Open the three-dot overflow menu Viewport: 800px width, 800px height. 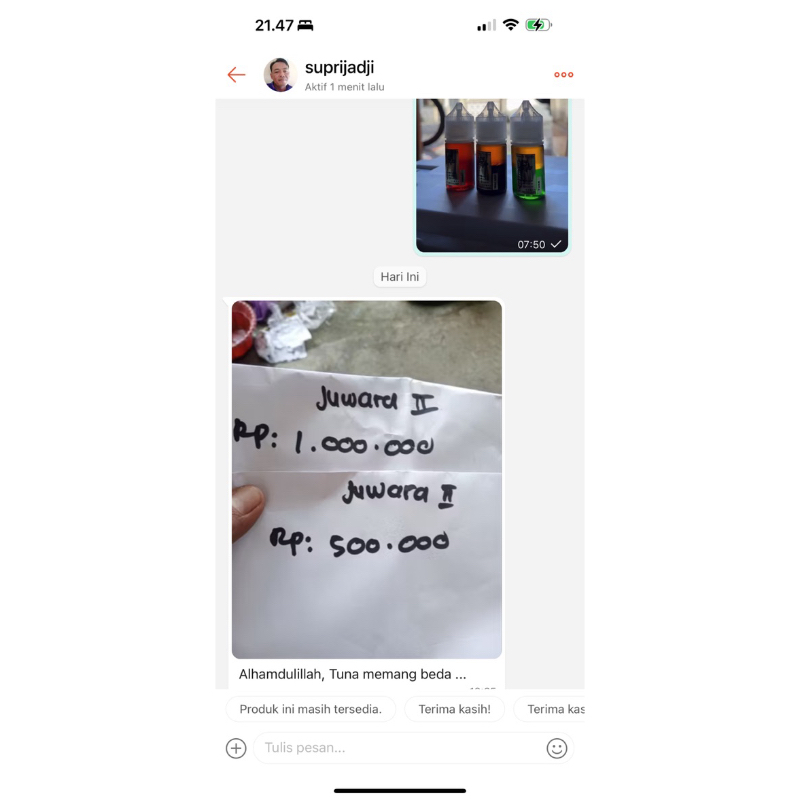coord(564,75)
